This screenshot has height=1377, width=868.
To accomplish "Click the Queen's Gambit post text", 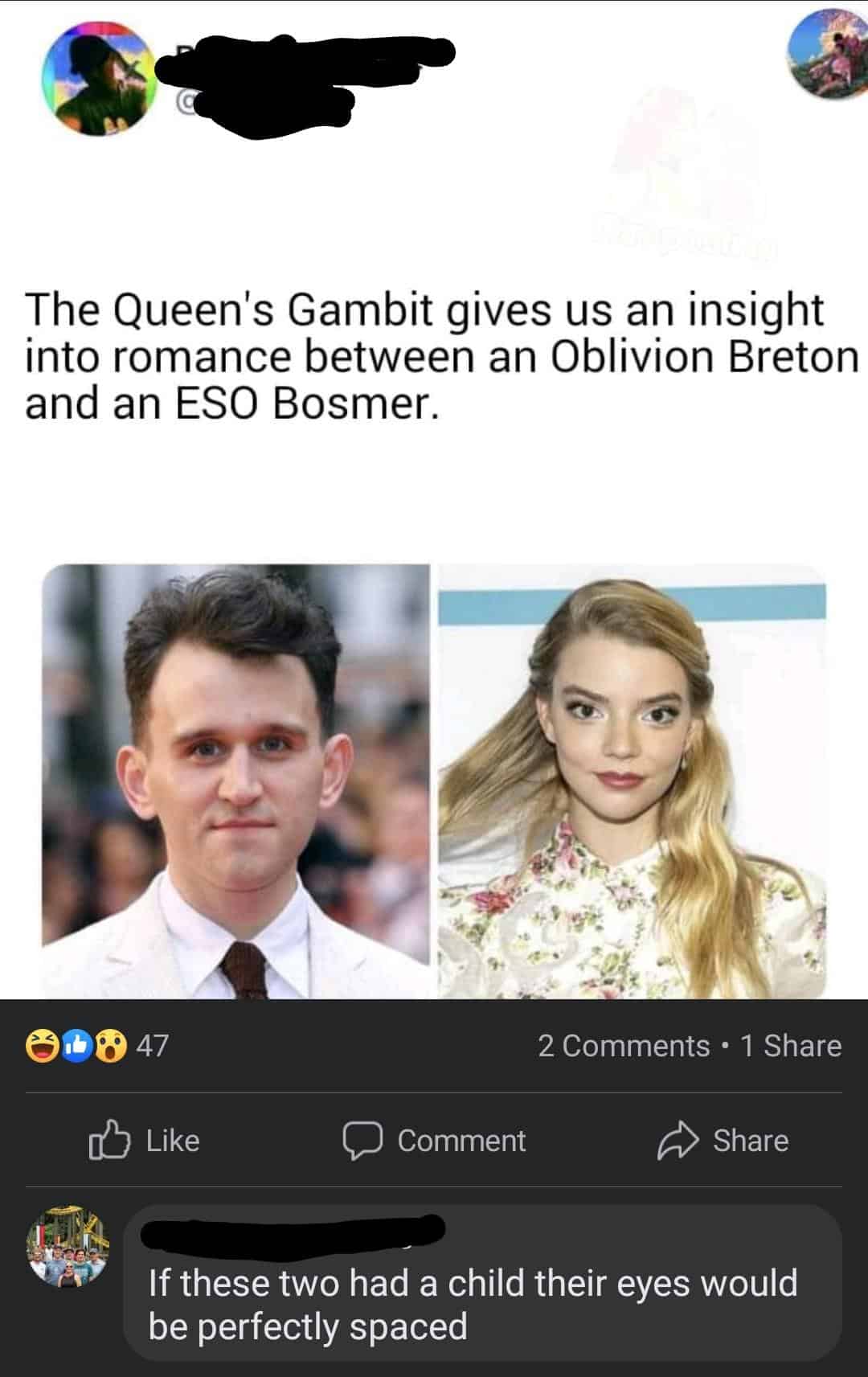I will pyautogui.click(x=434, y=355).
